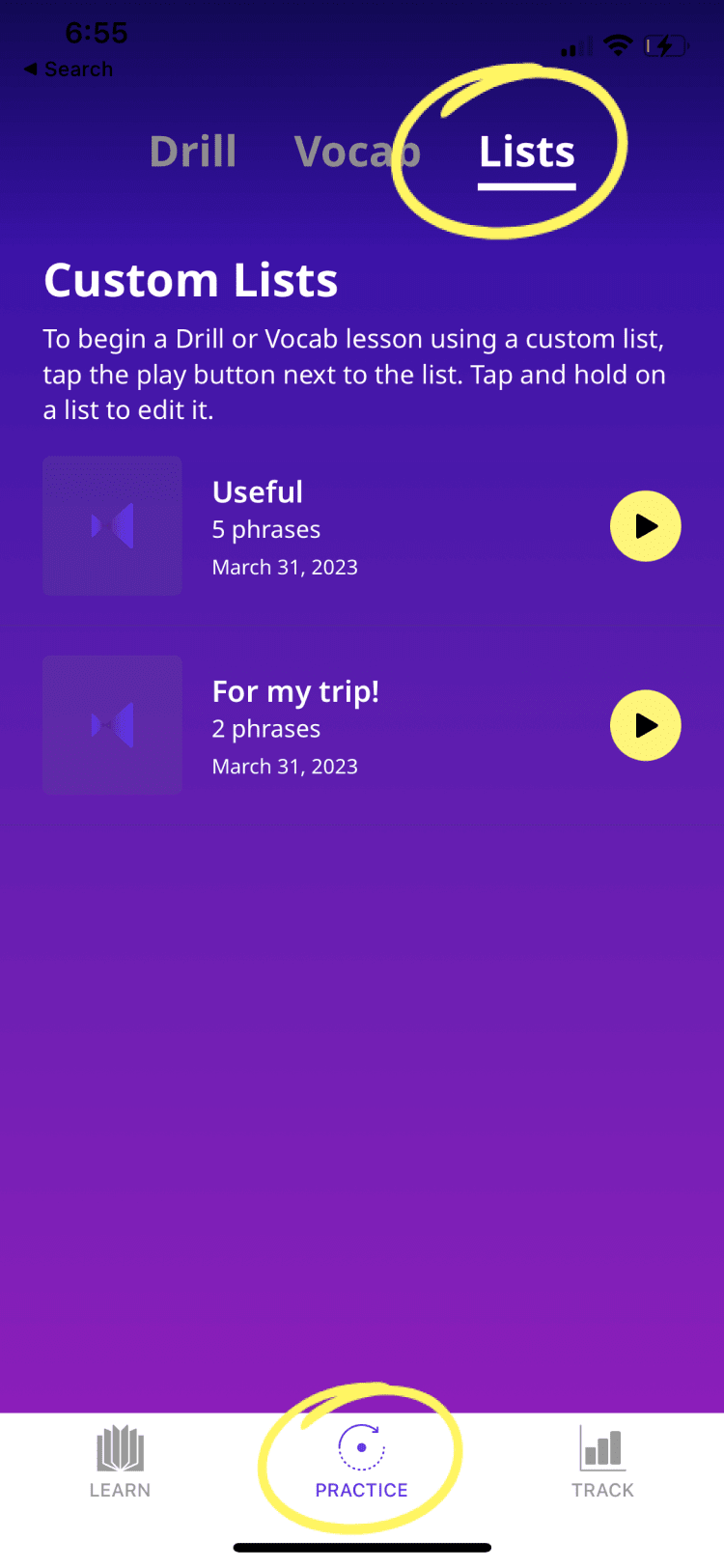Start lesson with the Useful list
This screenshot has height=1568, width=724.
tap(646, 526)
